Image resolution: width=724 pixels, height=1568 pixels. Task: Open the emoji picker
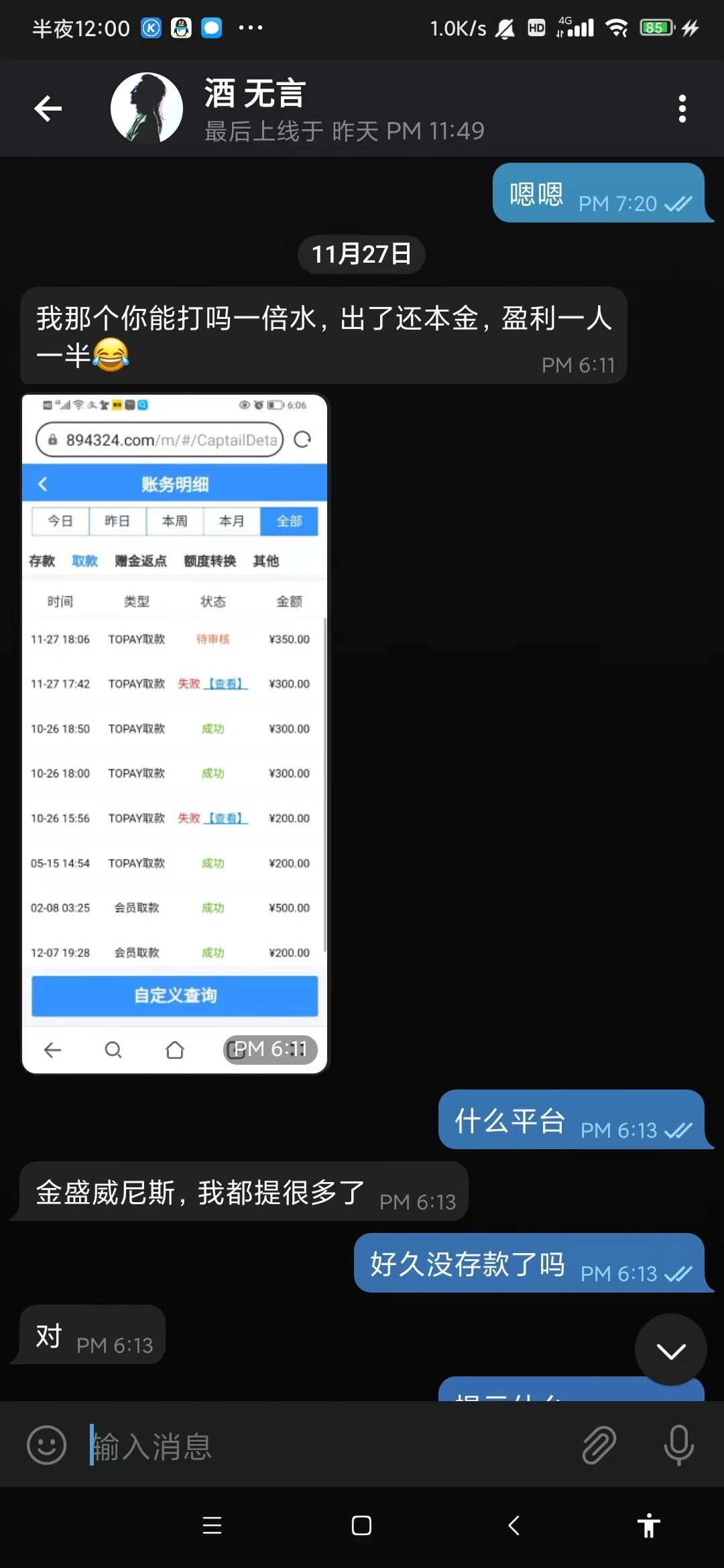coord(46,1445)
